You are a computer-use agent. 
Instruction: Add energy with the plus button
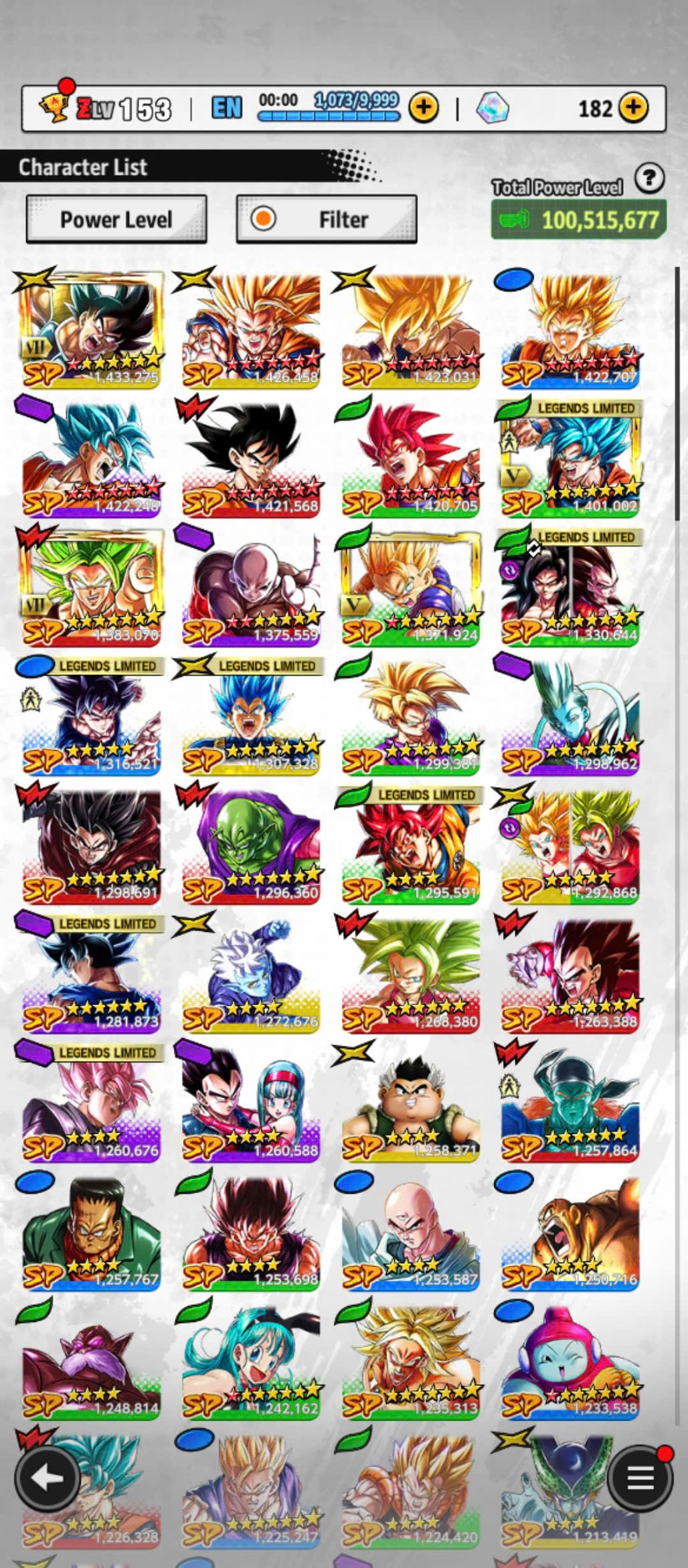click(x=424, y=107)
